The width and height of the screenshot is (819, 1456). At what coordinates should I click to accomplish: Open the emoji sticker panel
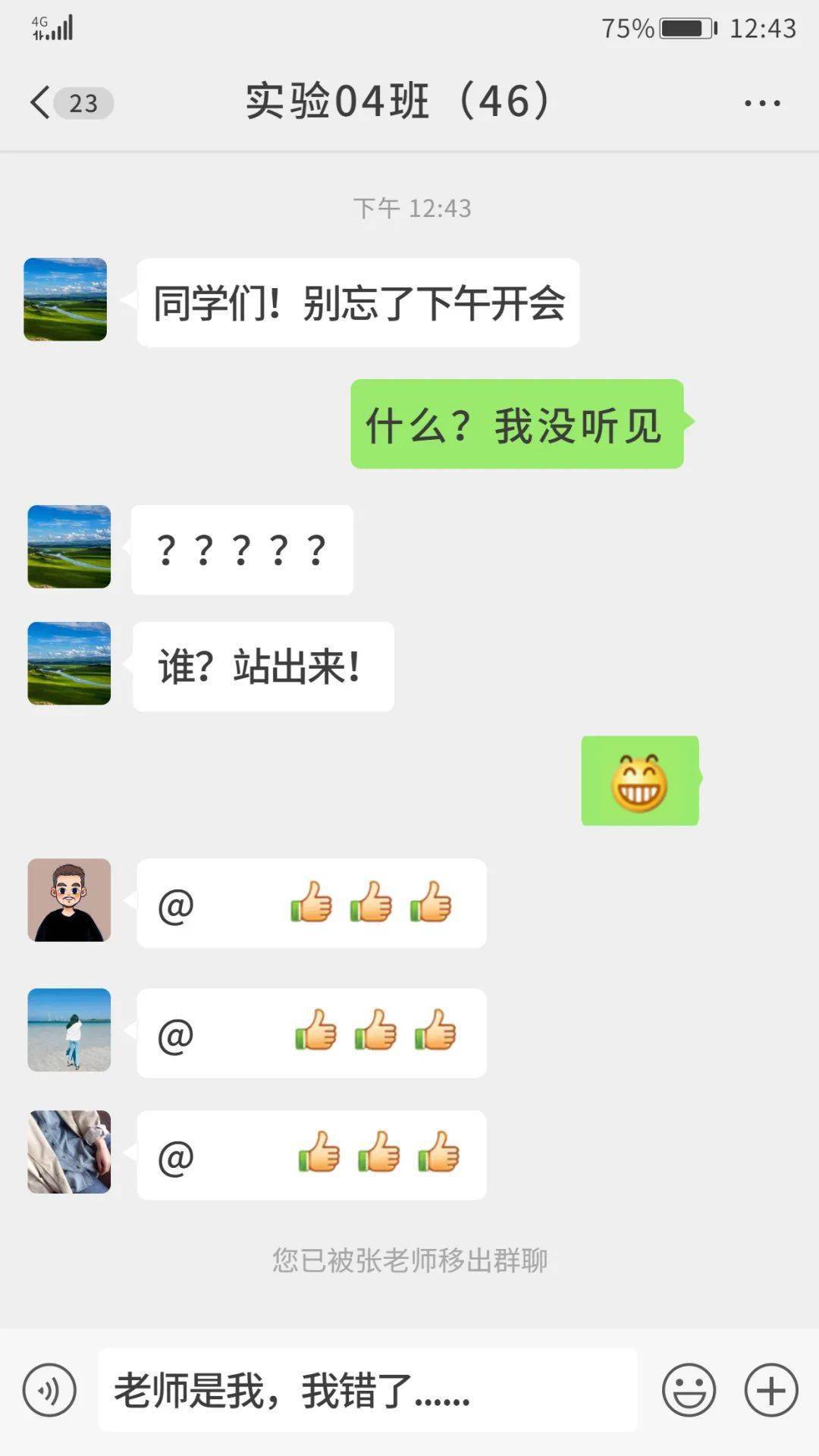689,1390
